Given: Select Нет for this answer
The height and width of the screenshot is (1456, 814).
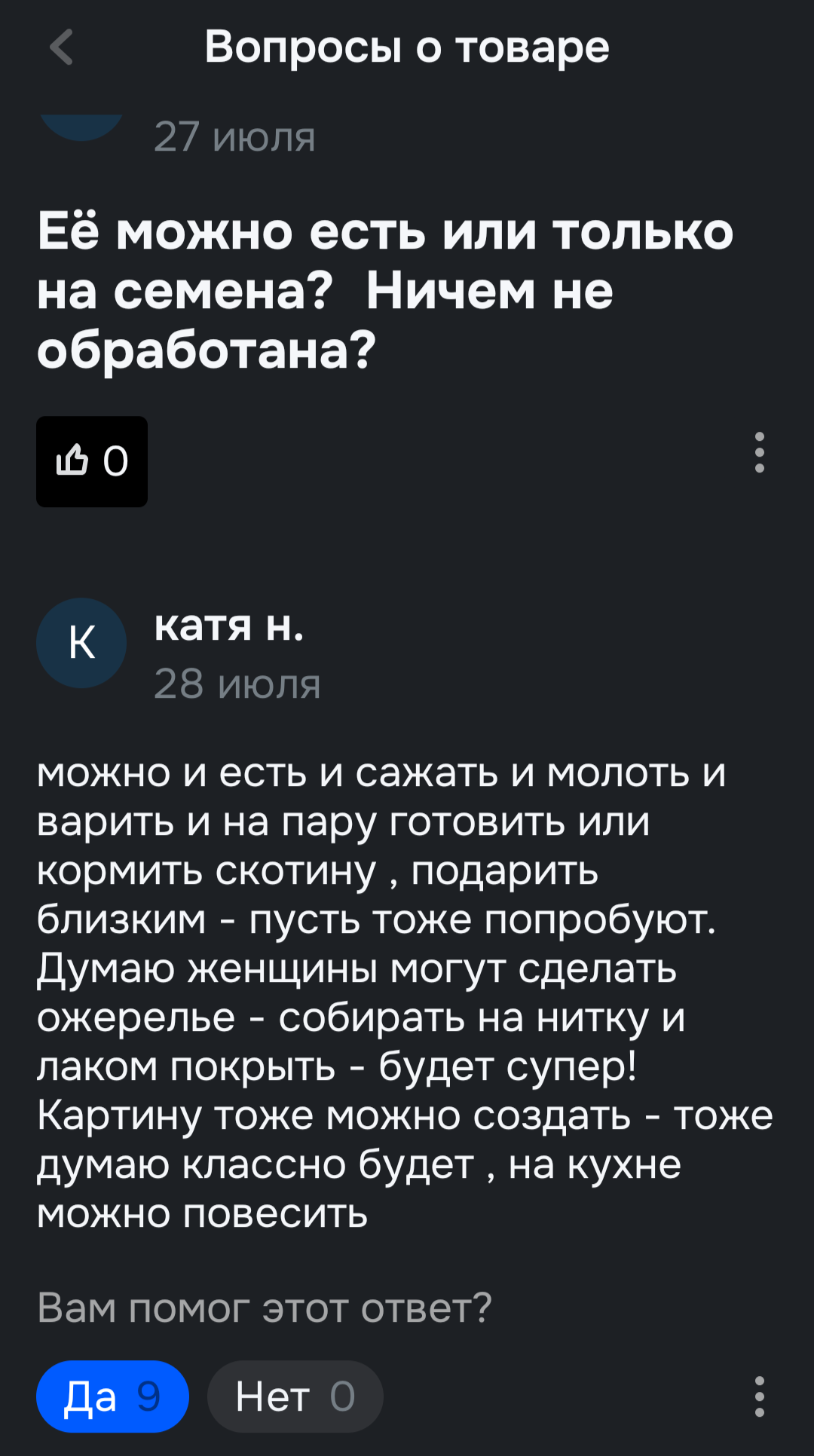Looking at the screenshot, I should (x=295, y=1396).
